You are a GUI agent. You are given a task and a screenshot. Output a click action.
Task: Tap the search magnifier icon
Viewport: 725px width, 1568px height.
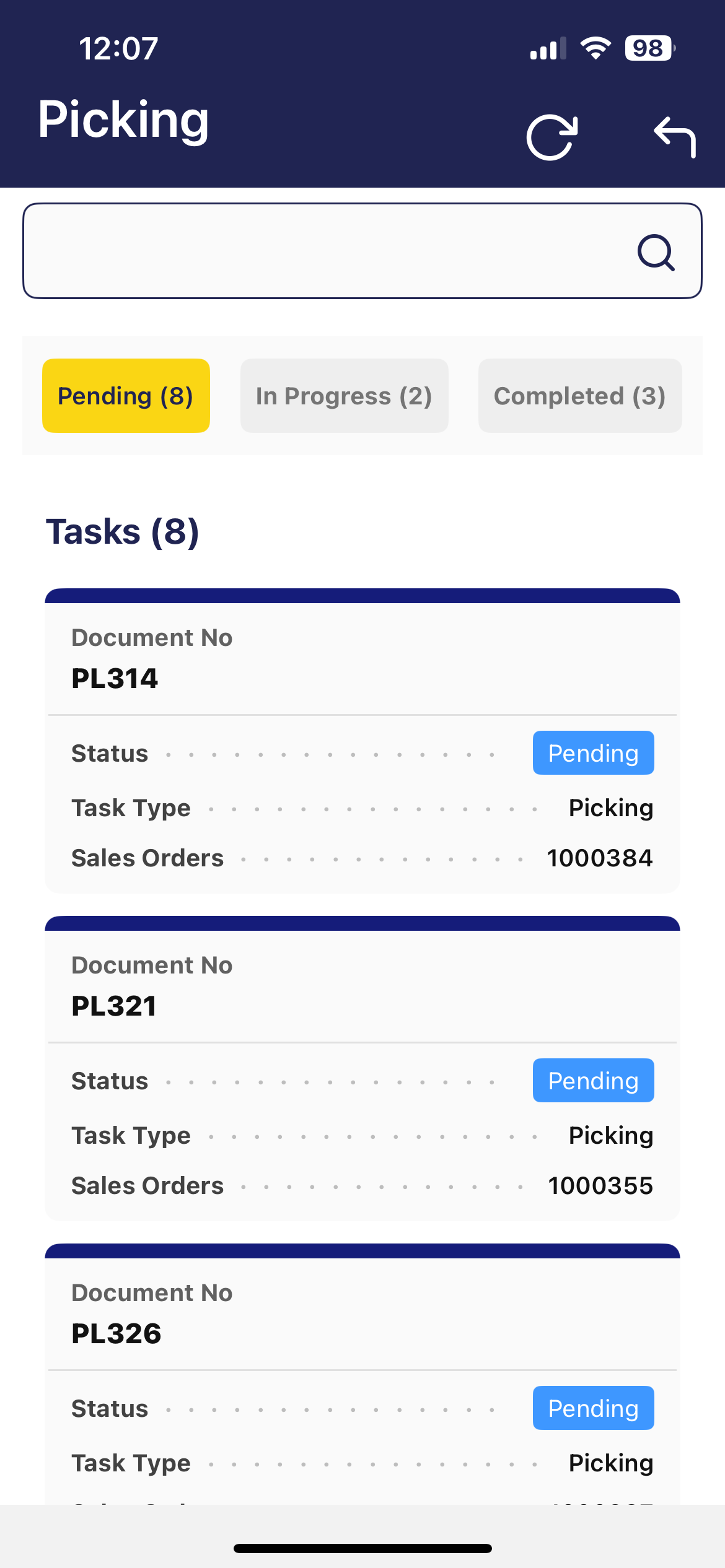(656, 252)
